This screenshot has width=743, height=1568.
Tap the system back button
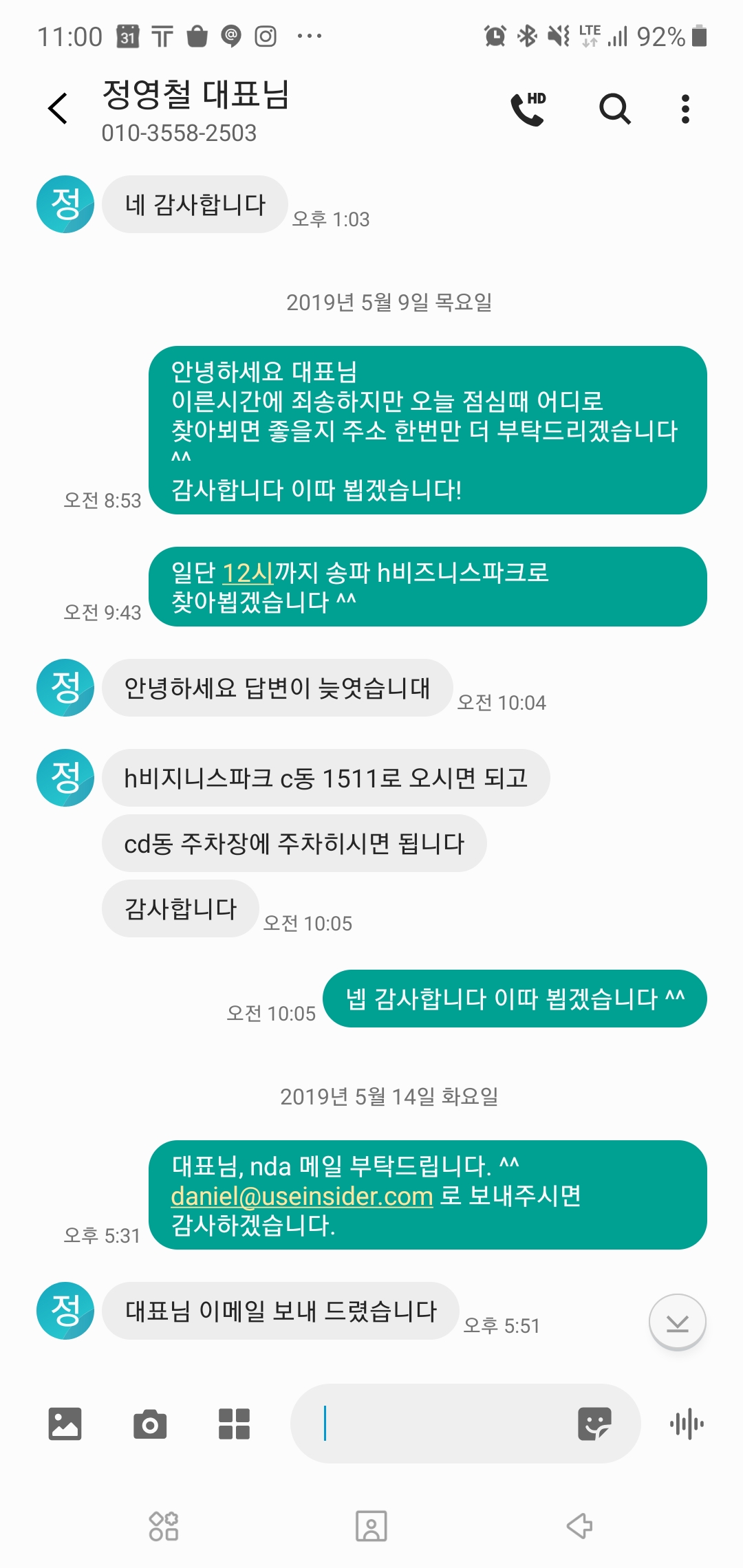579,1526
